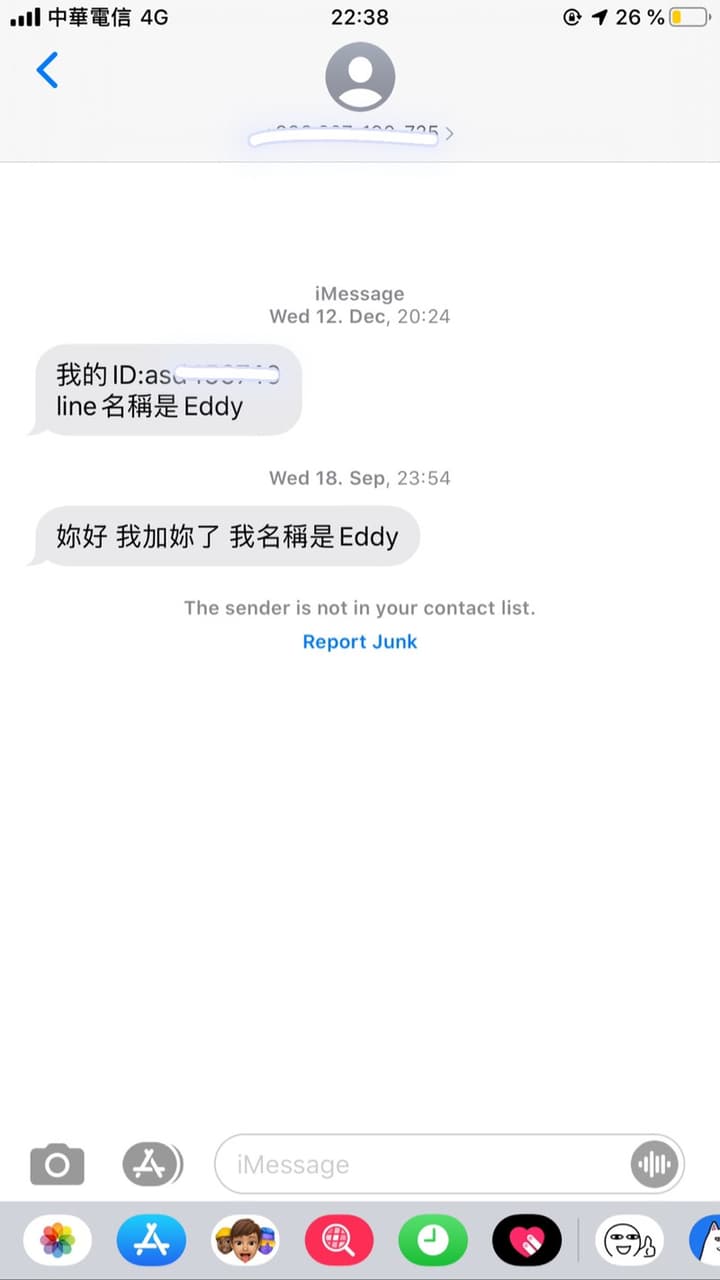Report this sender as junk
This screenshot has width=720, height=1280.
(x=360, y=642)
